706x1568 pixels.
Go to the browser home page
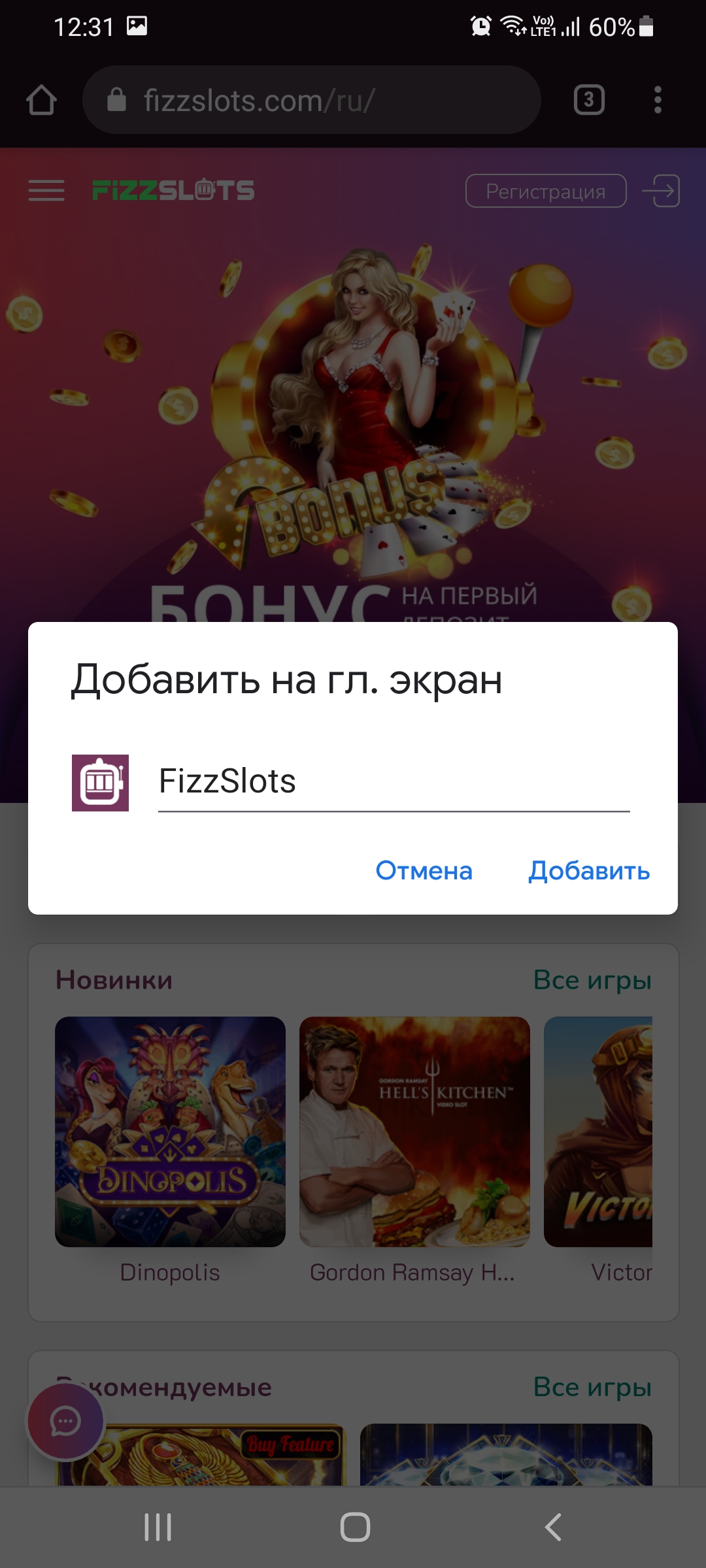(41, 100)
